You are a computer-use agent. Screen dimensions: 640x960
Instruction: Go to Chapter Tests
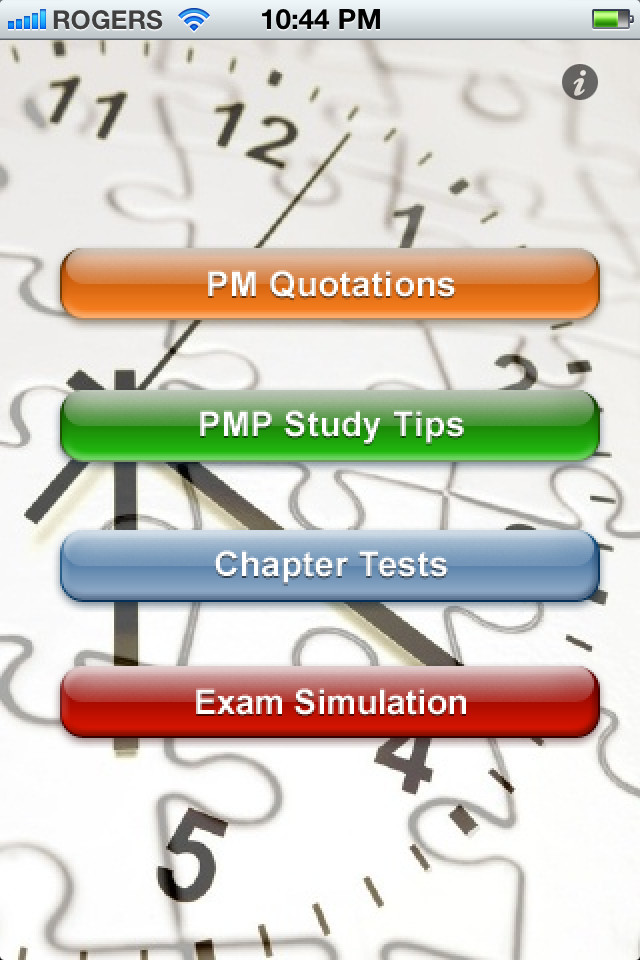pyautogui.click(x=330, y=565)
